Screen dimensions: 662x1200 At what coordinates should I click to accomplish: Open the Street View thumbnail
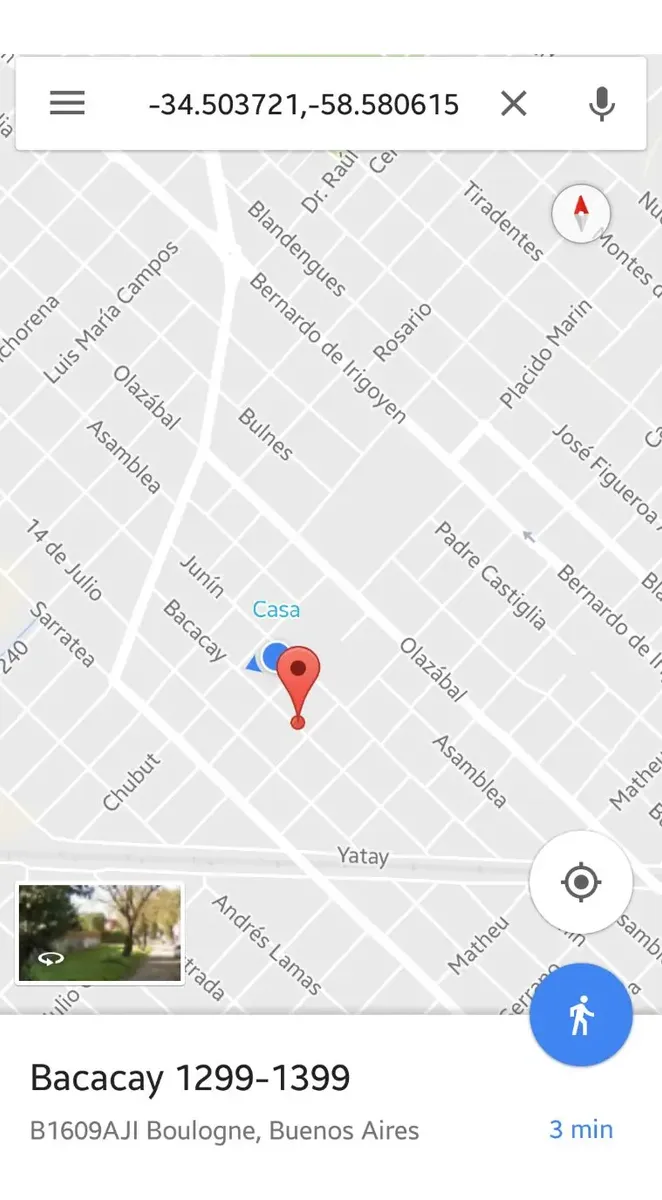click(100, 932)
